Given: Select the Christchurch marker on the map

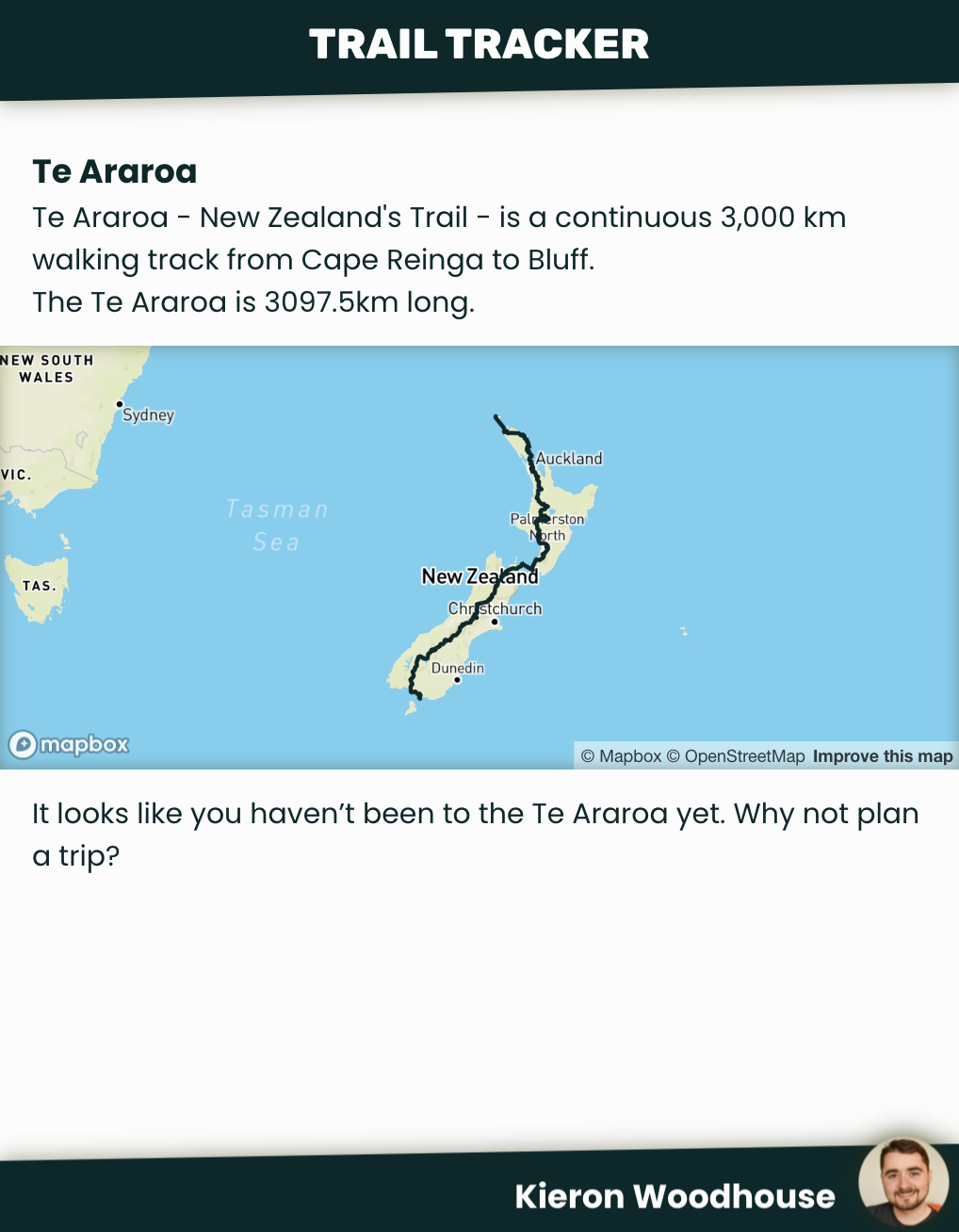Looking at the screenshot, I should (x=494, y=622).
